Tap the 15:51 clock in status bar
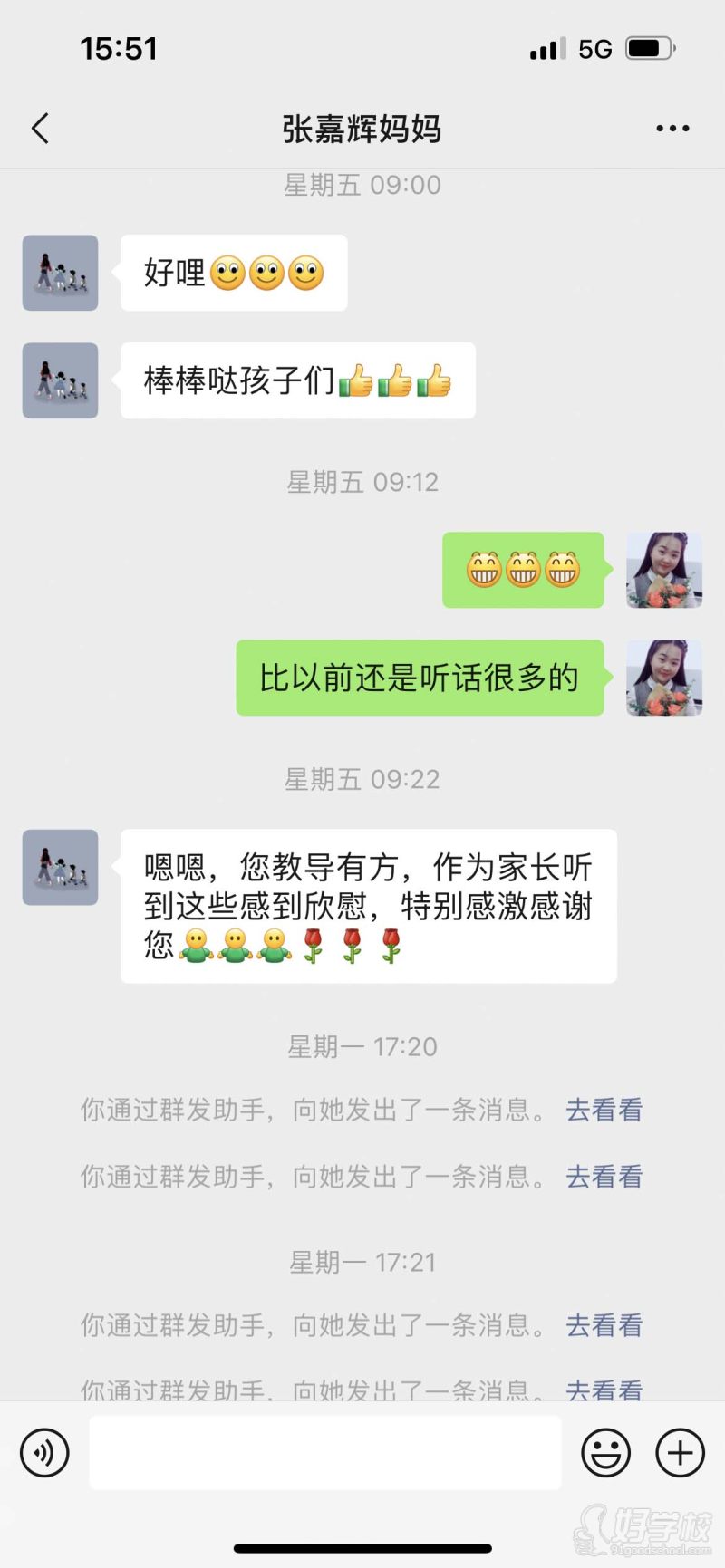Screen dimensions: 725x1568 (119, 48)
